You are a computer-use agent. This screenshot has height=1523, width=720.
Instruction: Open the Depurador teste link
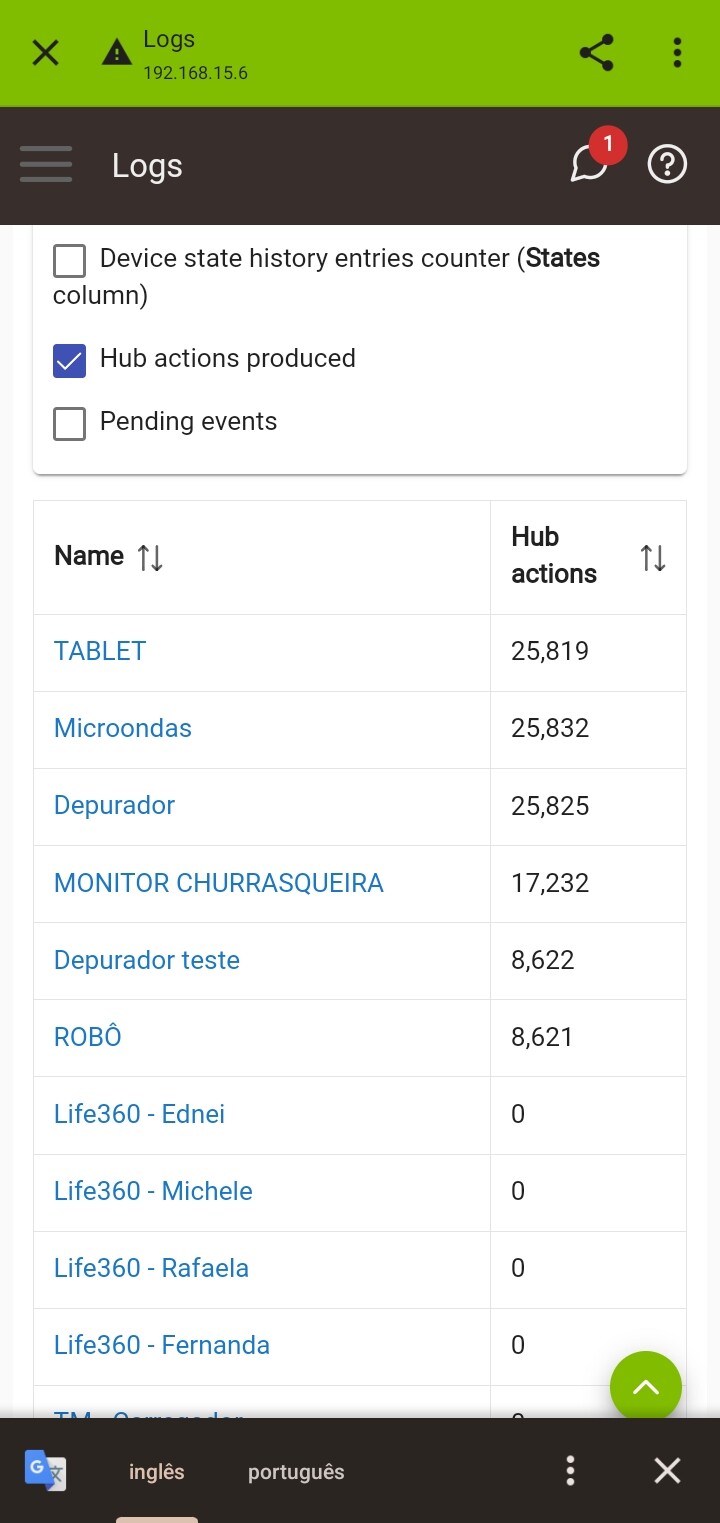[x=147, y=960]
